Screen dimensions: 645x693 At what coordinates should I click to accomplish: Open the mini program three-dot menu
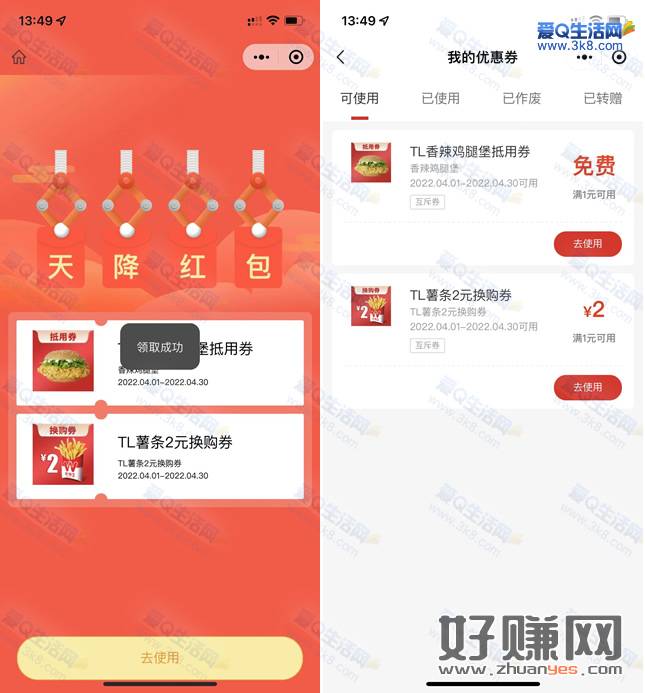261,57
